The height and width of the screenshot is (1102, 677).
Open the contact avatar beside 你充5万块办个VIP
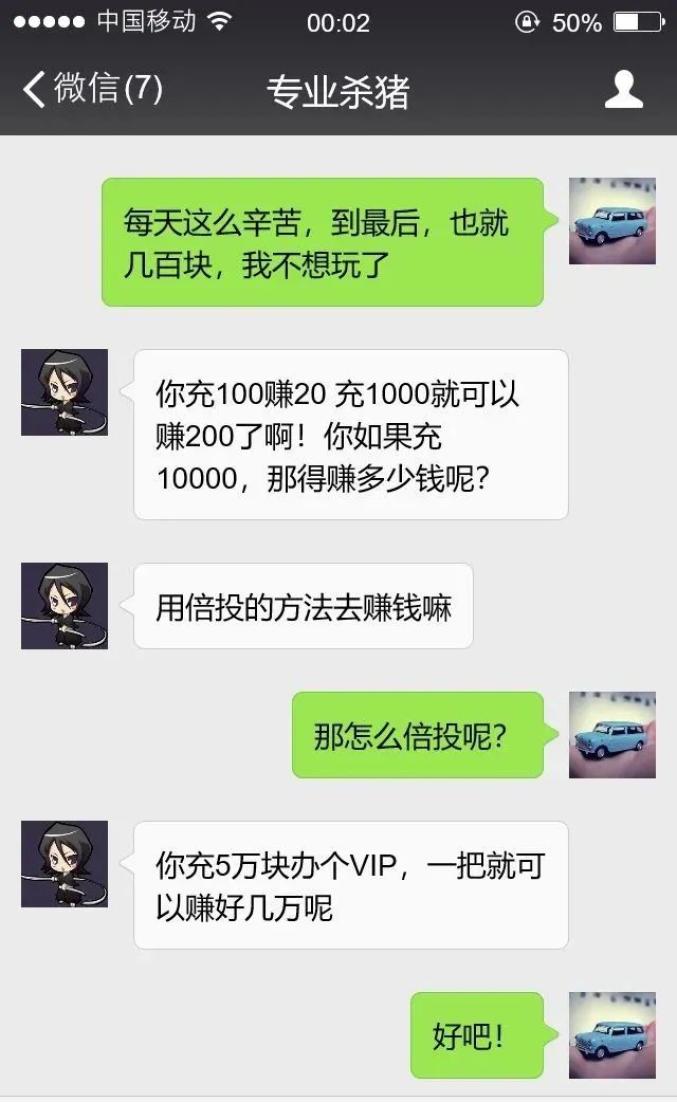click(64, 864)
